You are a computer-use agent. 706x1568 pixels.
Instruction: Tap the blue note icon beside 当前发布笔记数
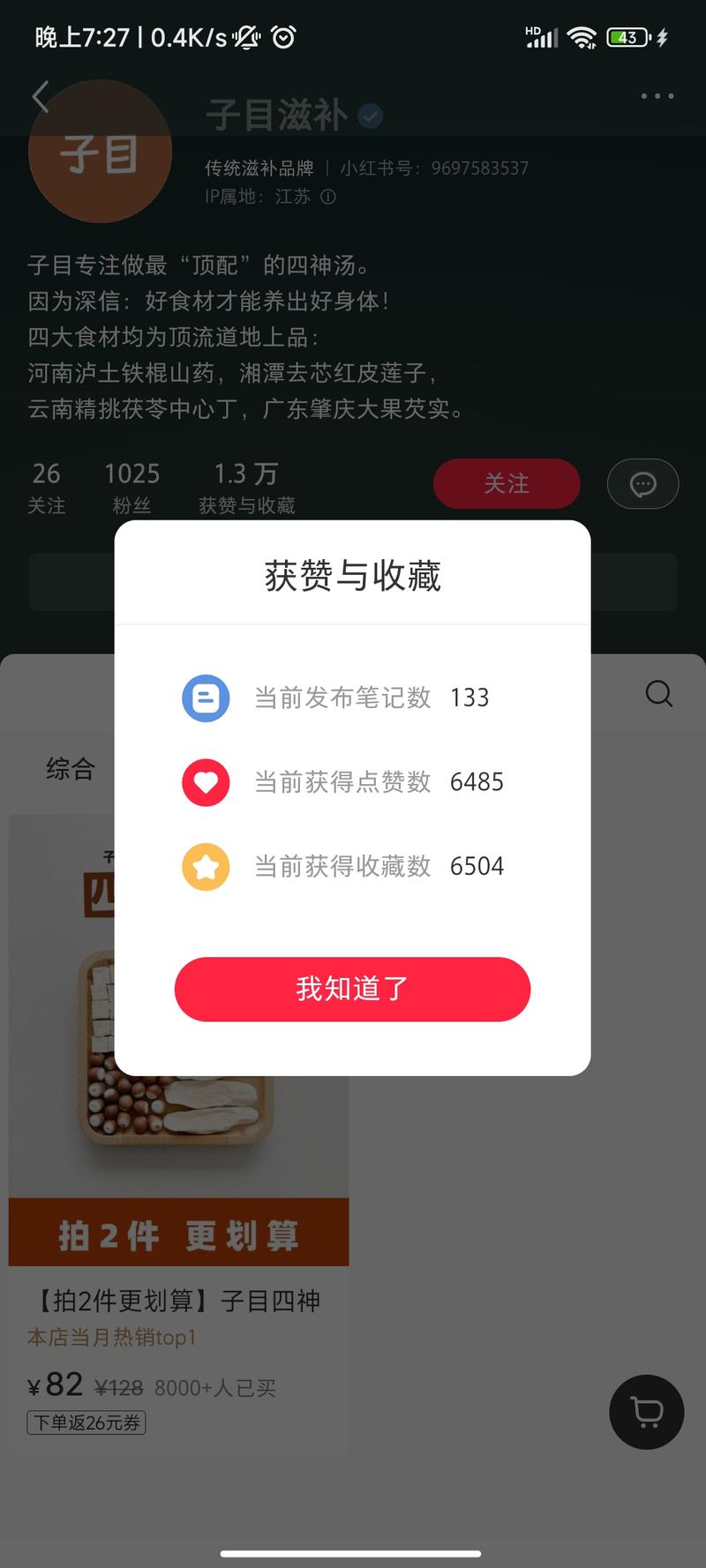206,698
